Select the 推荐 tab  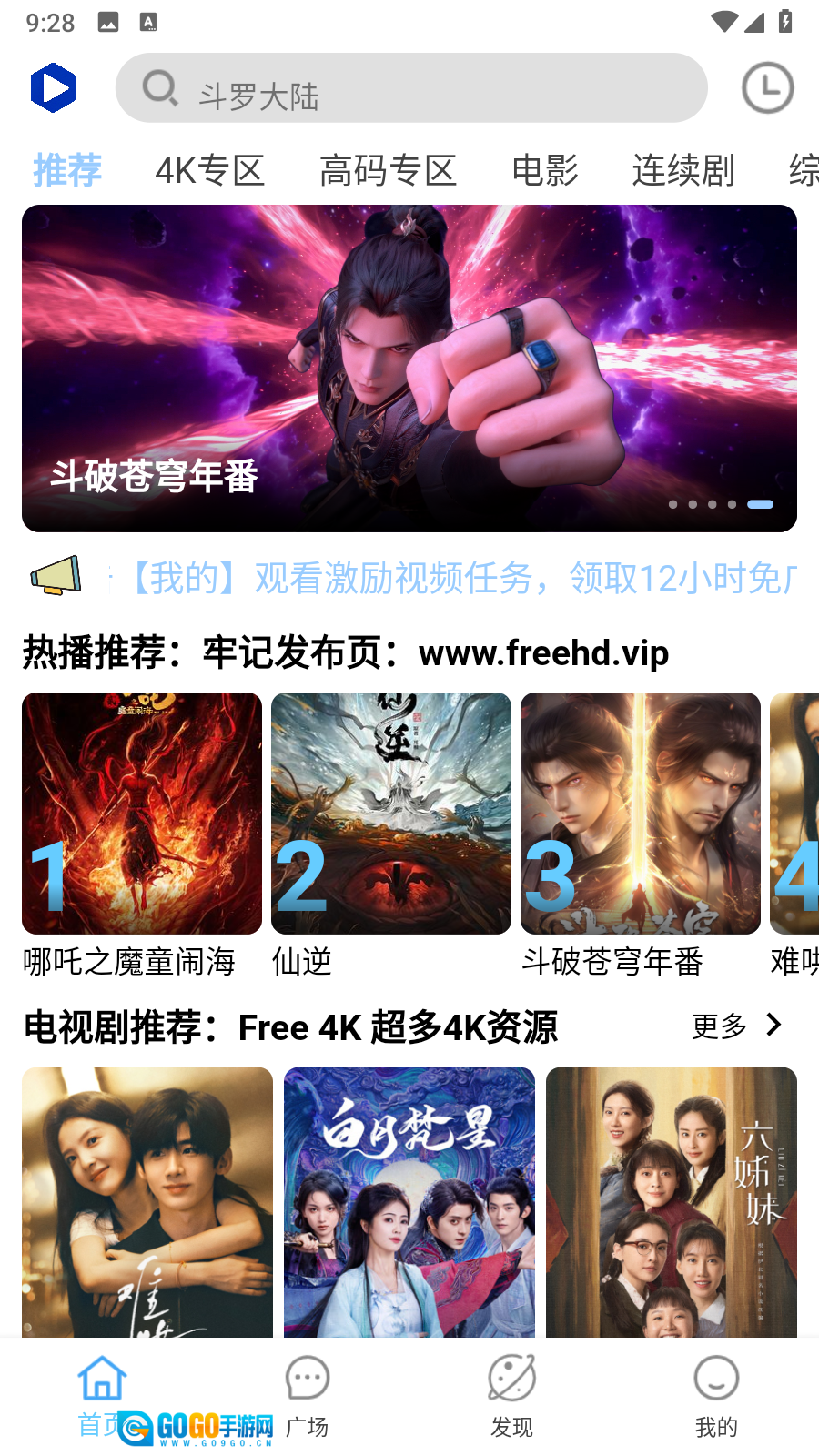[x=67, y=170]
